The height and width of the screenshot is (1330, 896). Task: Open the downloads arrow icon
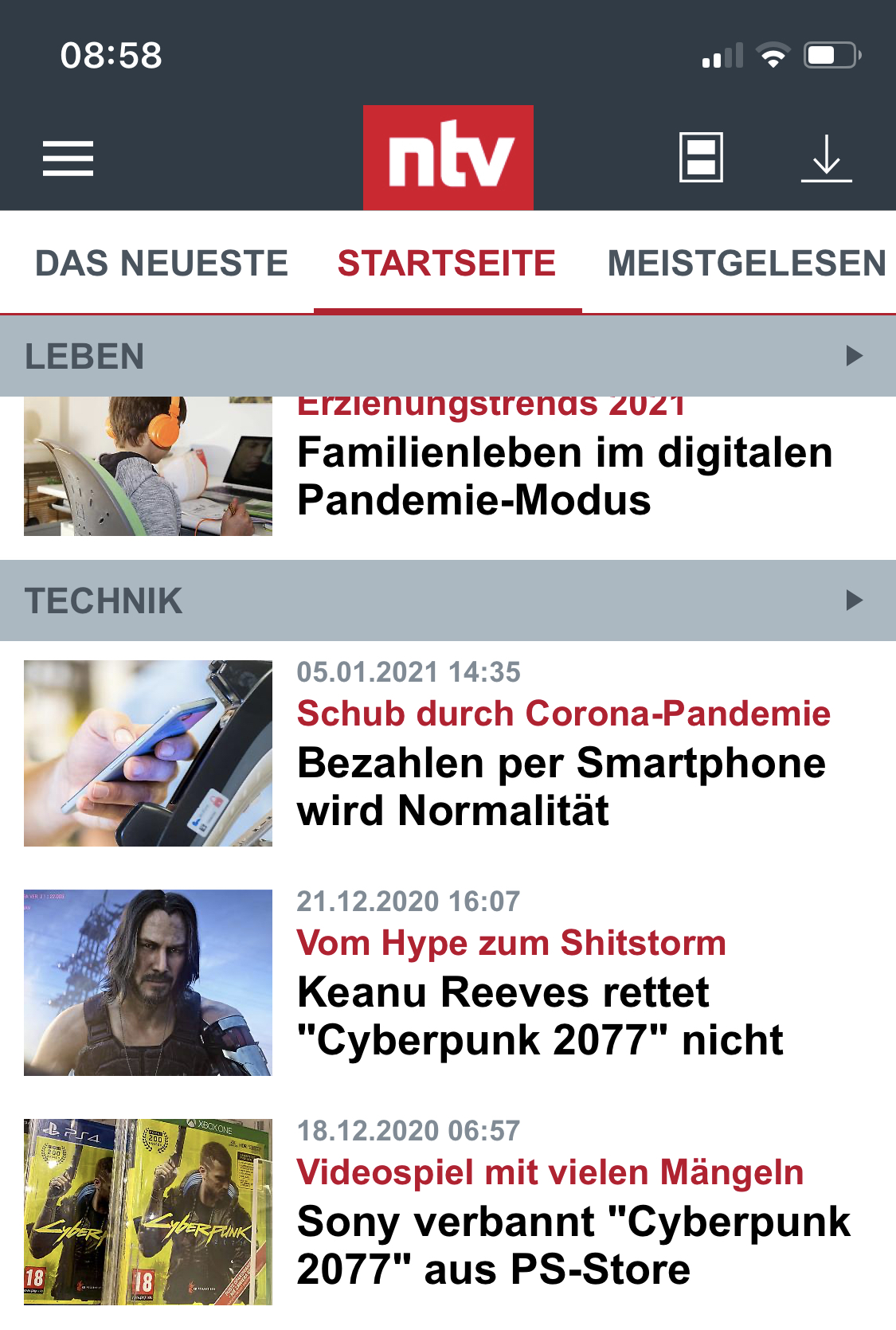point(826,158)
